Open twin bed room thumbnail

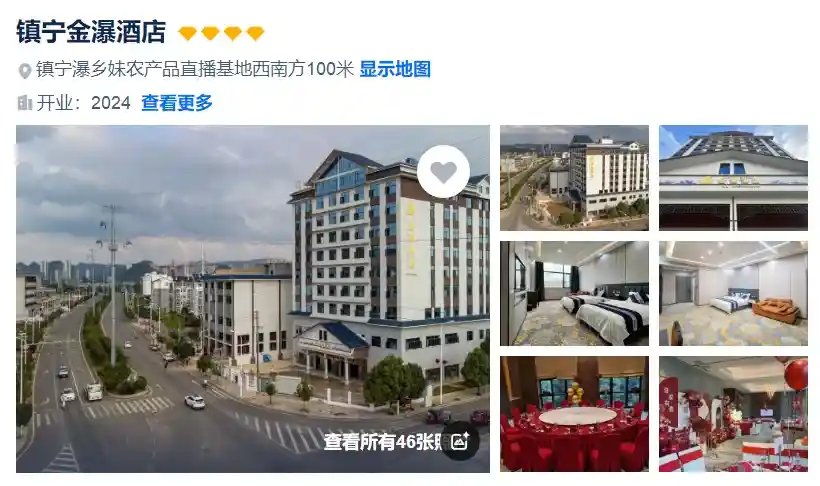click(x=574, y=293)
